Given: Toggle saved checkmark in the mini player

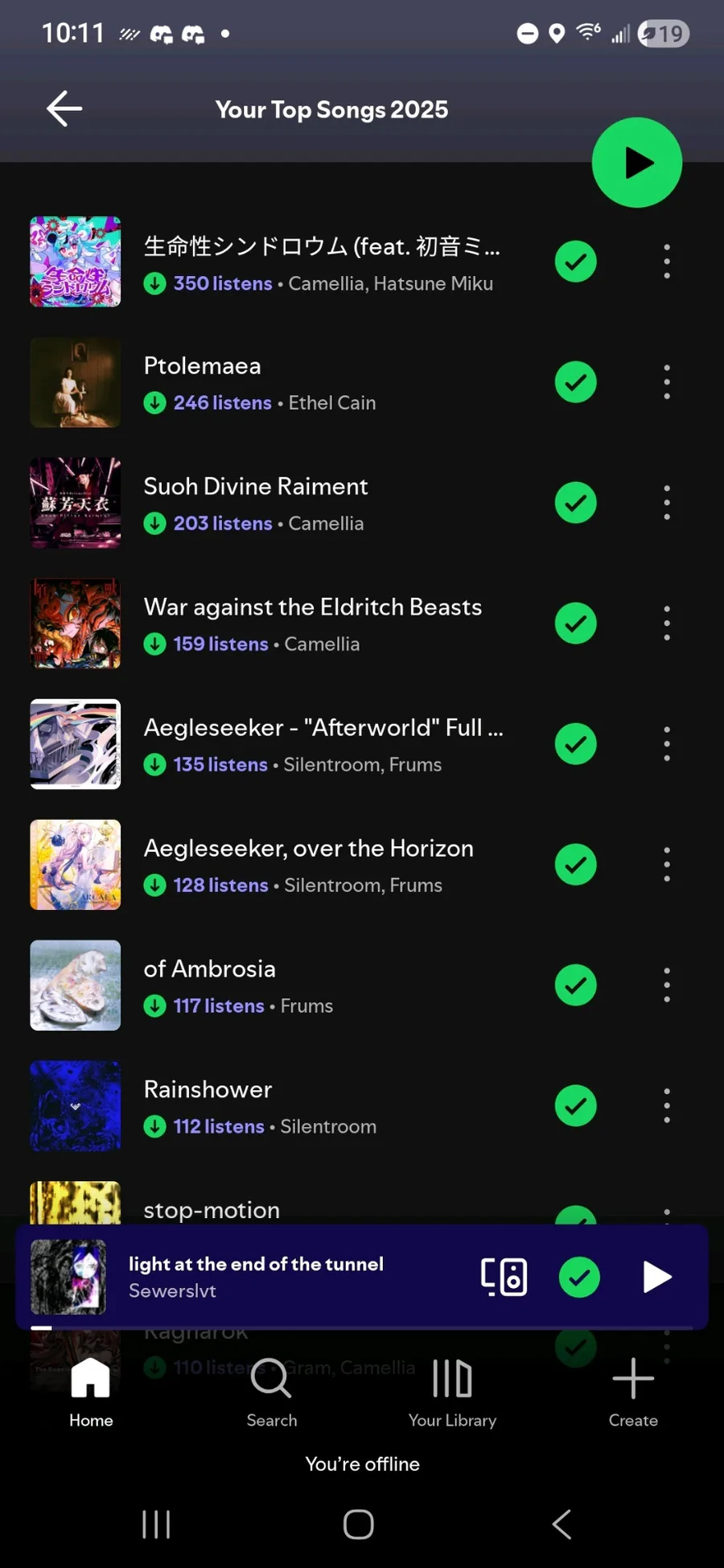Looking at the screenshot, I should (x=579, y=1277).
